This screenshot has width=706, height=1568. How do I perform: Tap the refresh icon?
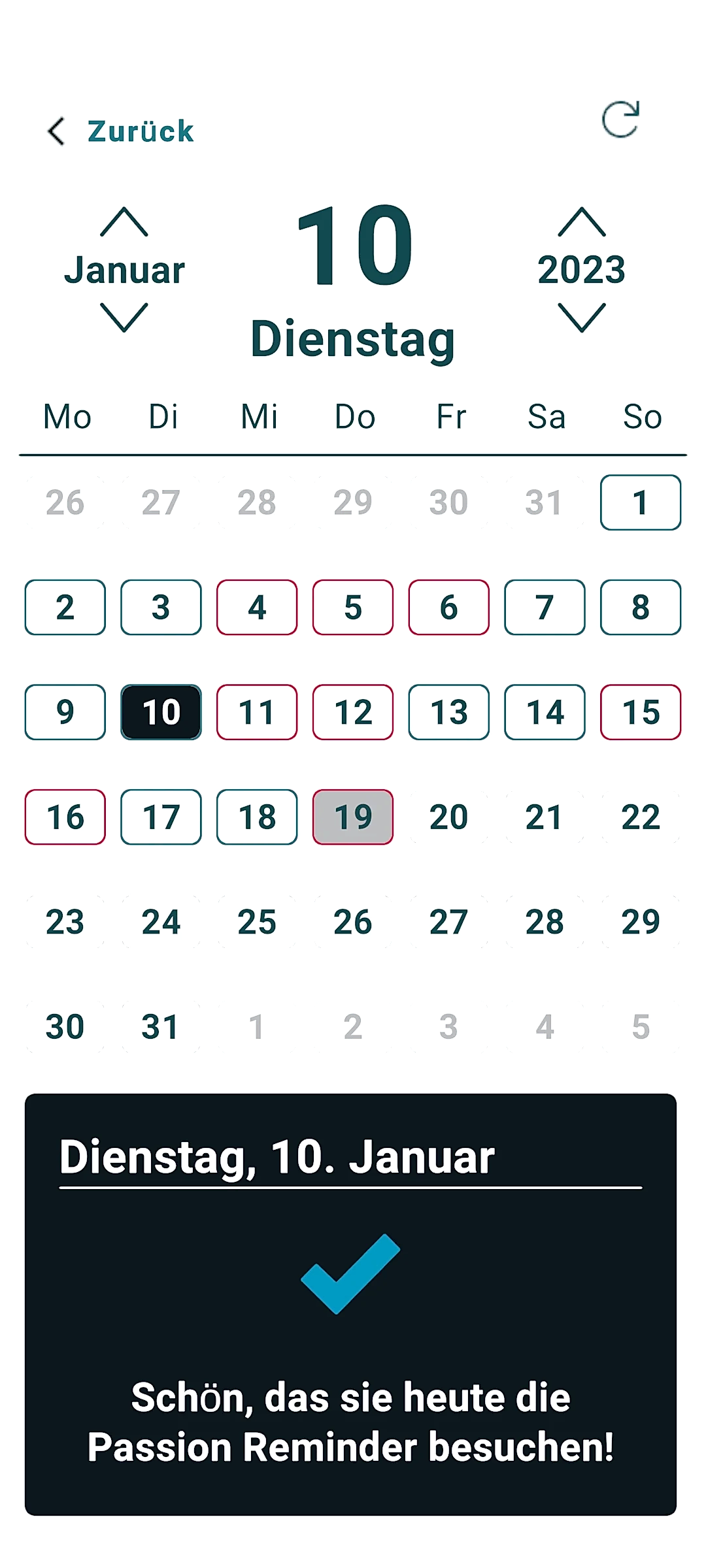click(620, 120)
